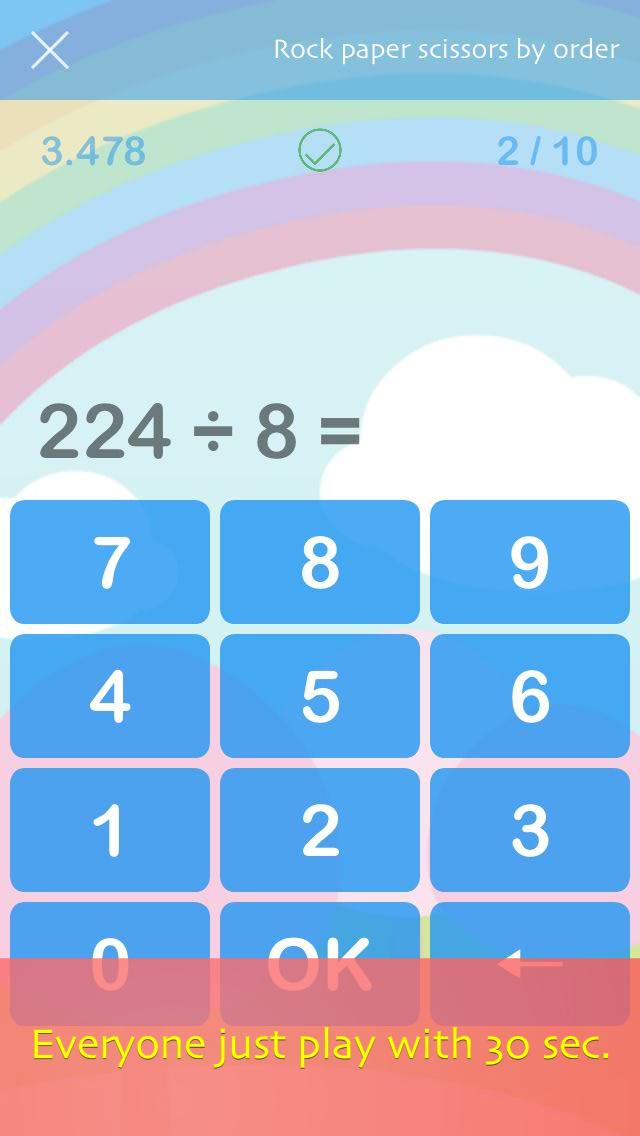This screenshot has height=1136, width=640.
Task: Type digit 1 using the keypad
Action: tap(110, 830)
